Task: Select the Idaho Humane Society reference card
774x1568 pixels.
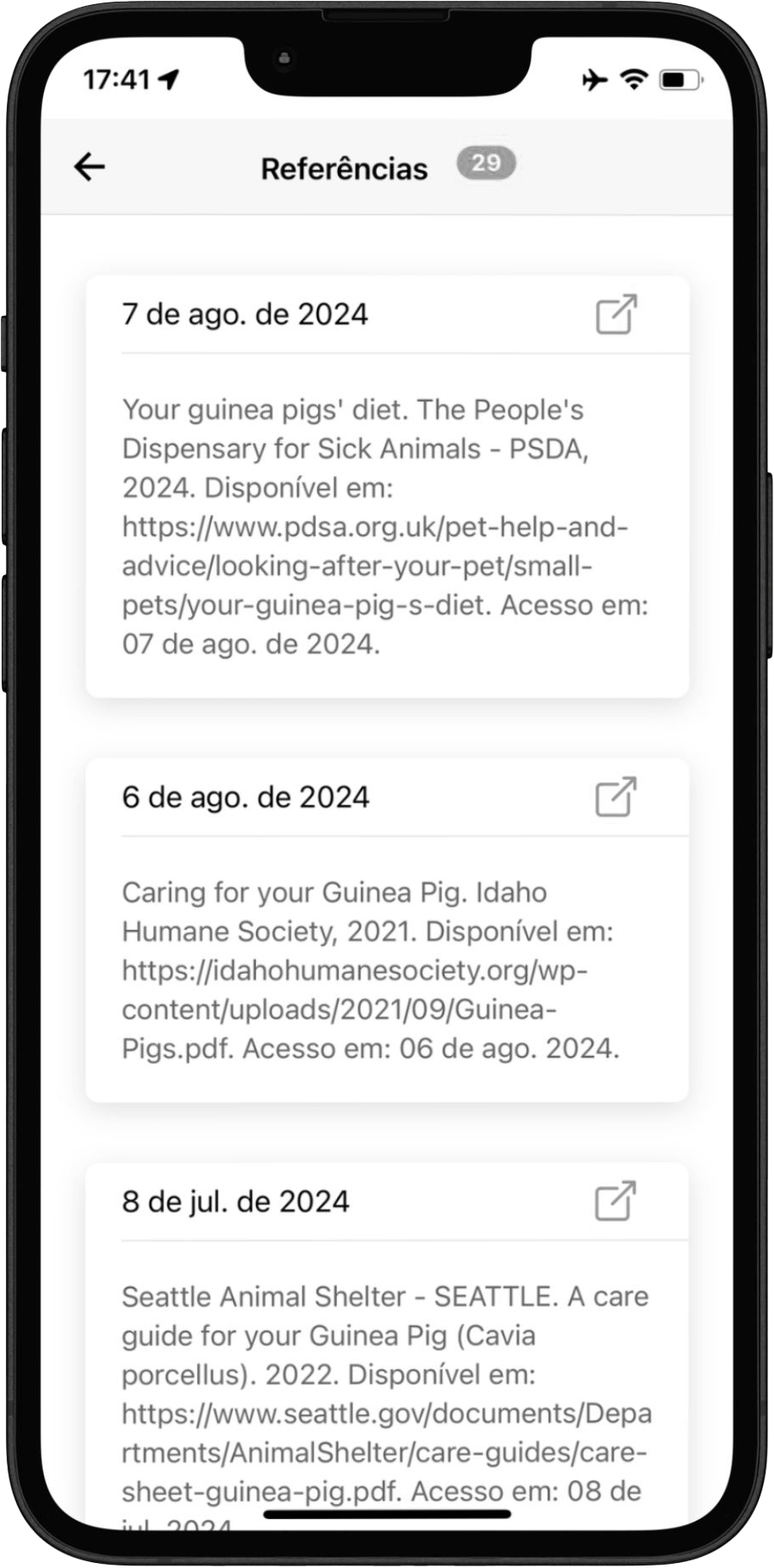Action: pyautogui.click(x=387, y=970)
